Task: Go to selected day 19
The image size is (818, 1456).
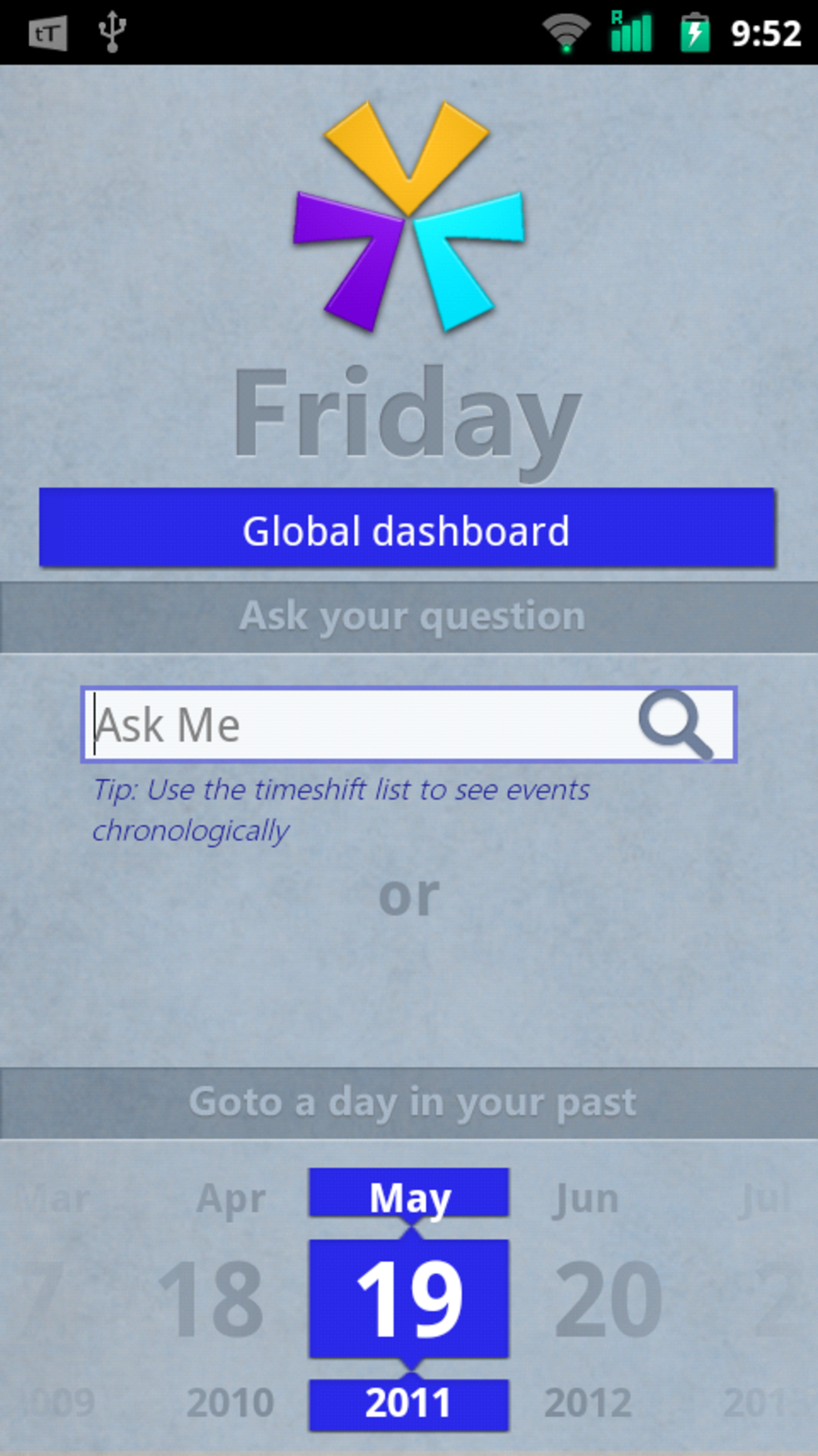Action: point(409,1299)
